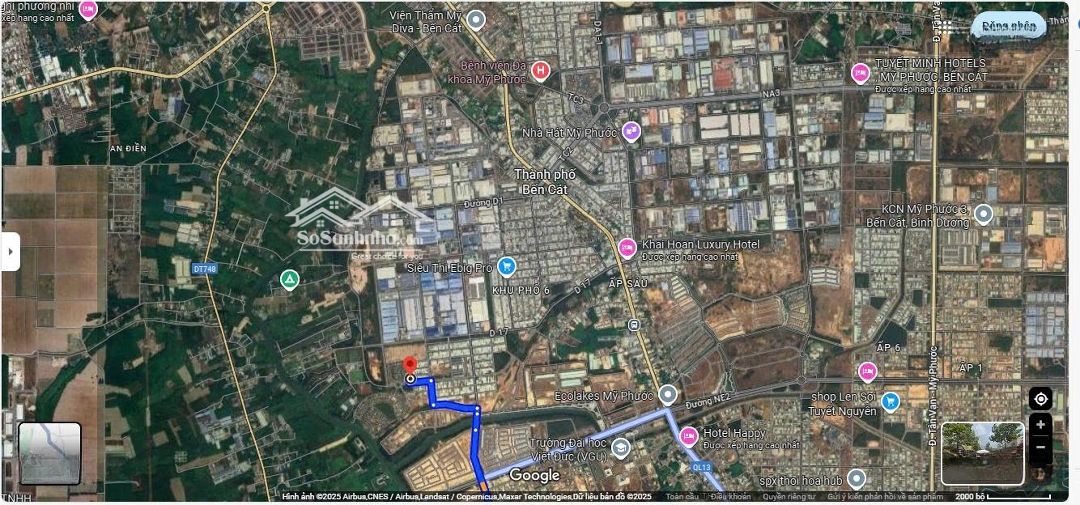Open the Ecolakes Mỹ Phước pin

pos(668,395)
